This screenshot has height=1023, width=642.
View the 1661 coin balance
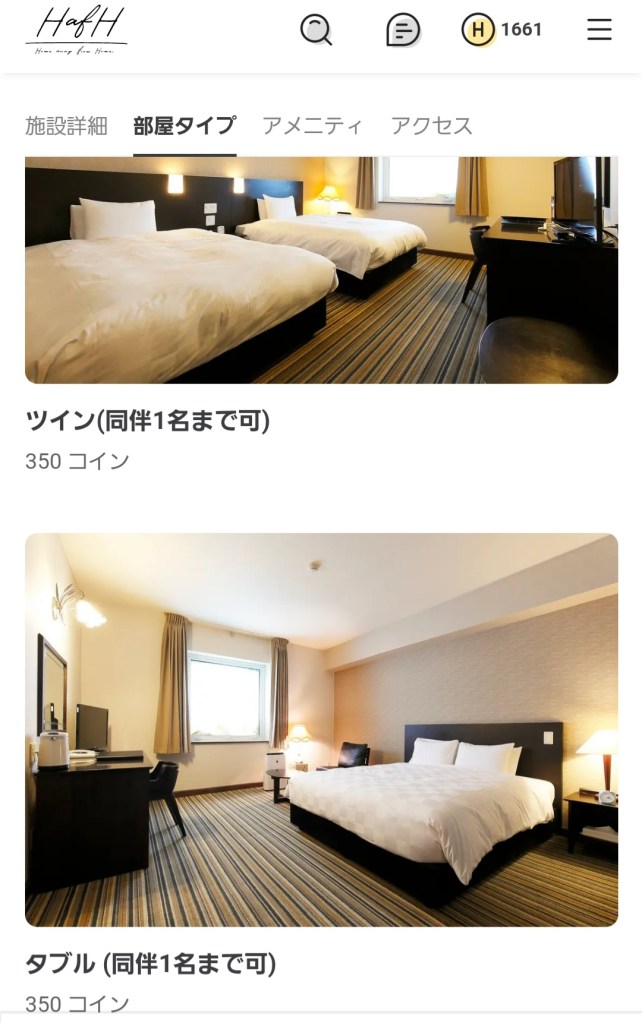pos(502,30)
